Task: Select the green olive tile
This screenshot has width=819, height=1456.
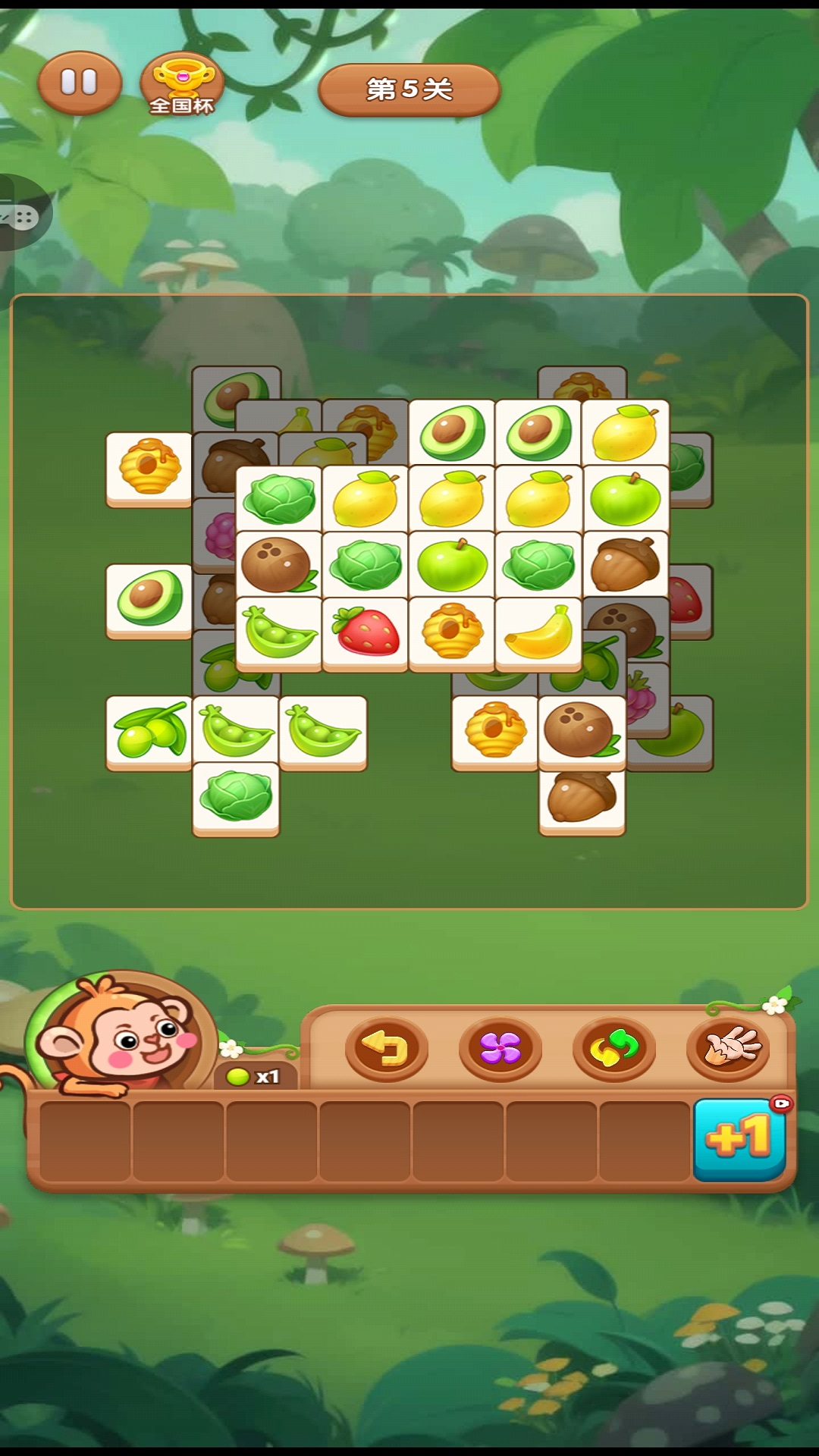Action: pos(149,732)
